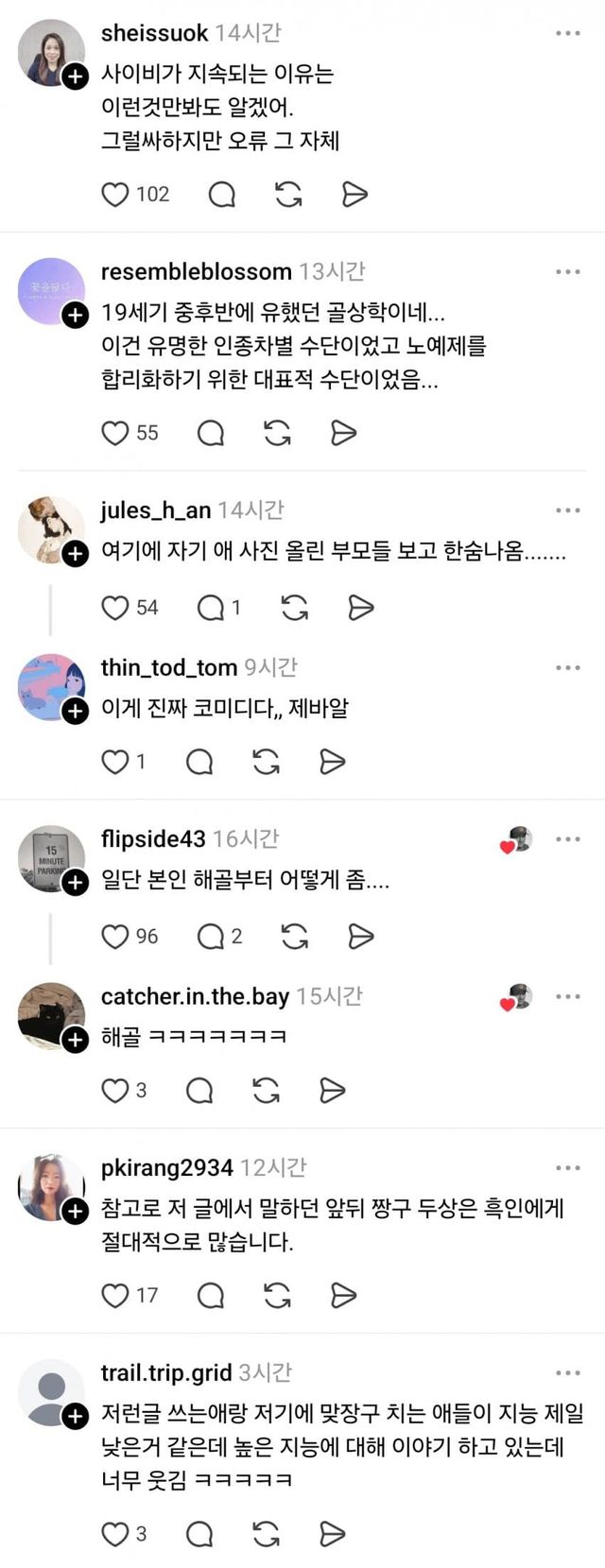Like thin_tod_tom's comment
Viewport: 605px width, 1568px height.
click(x=115, y=762)
